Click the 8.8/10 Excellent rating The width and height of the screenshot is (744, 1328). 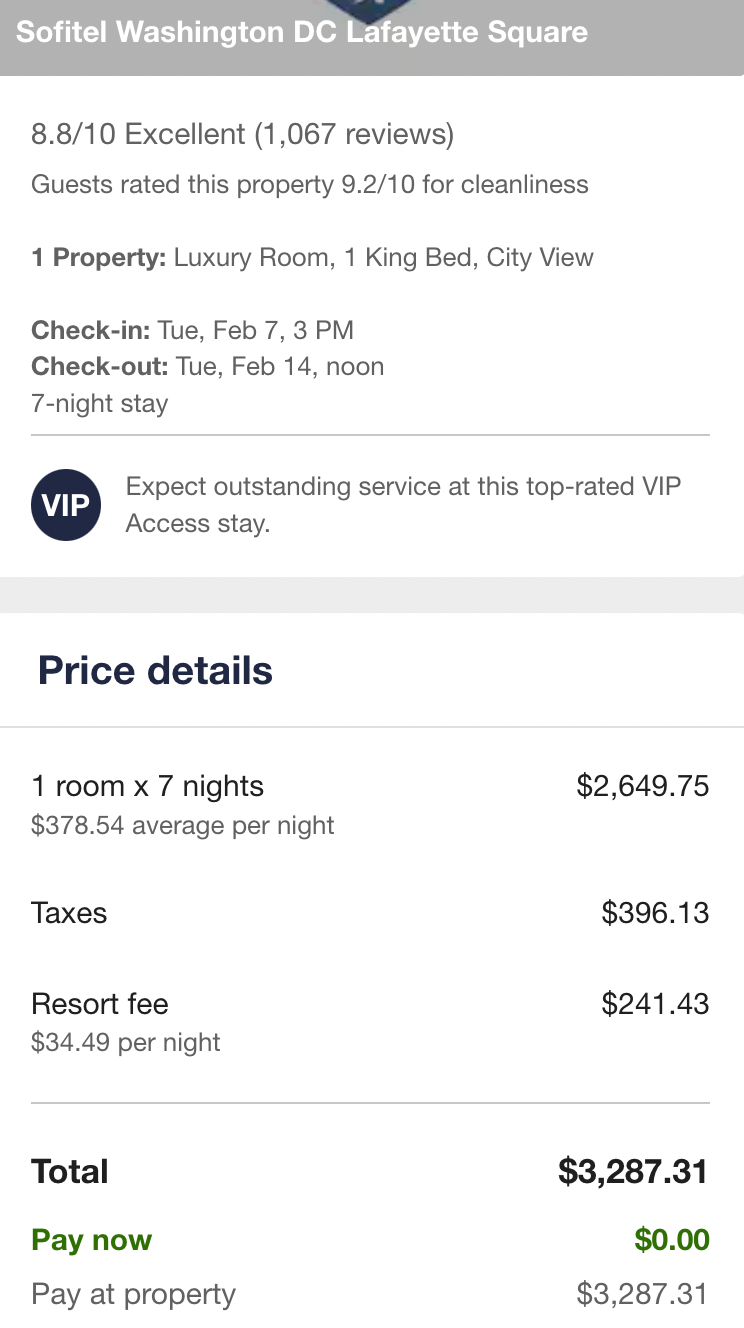tap(120, 134)
